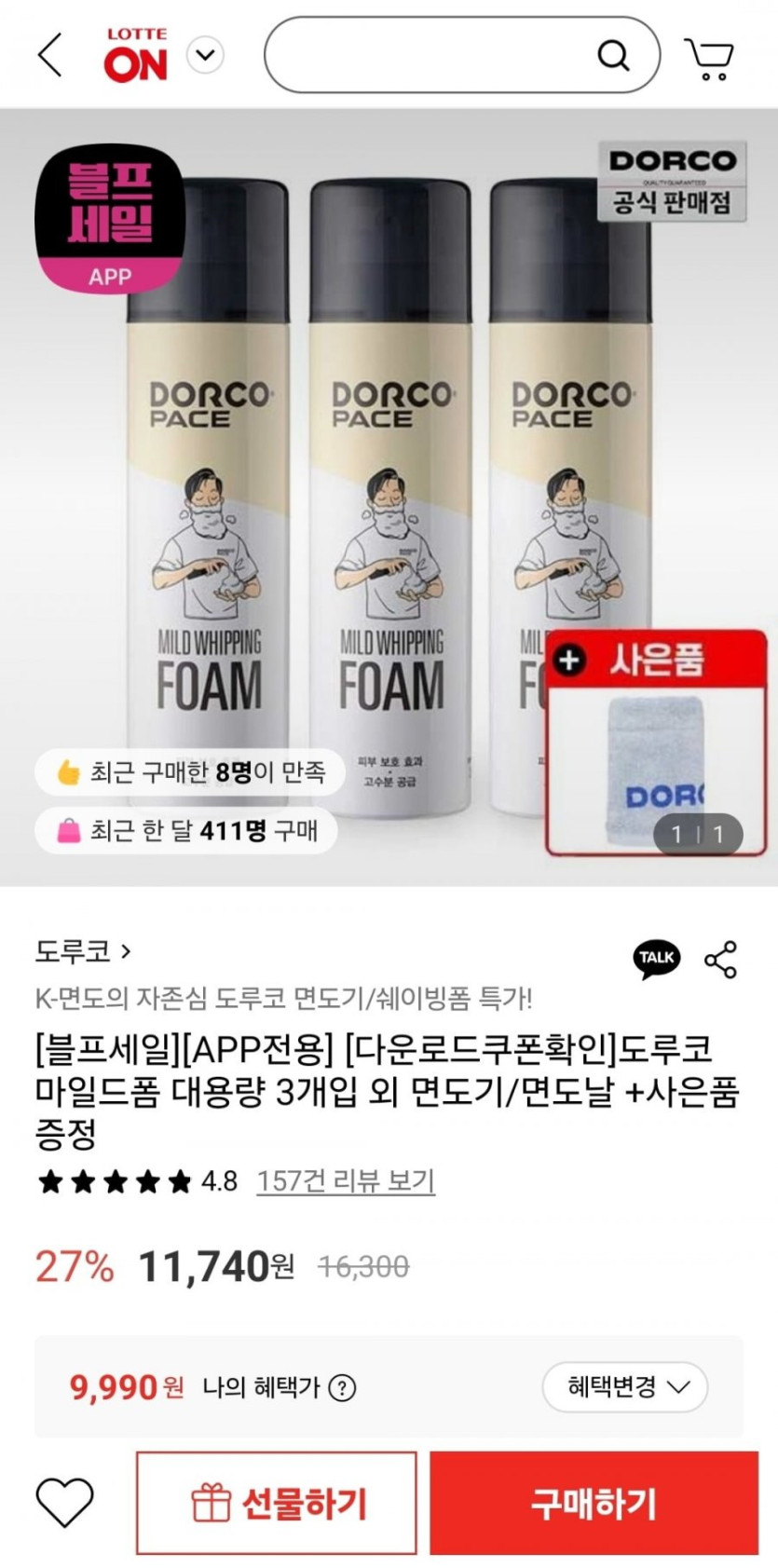Screen dimensions: 778x1568
Task: Expand the dropdown next to Lotte ON logo
Action: point(205,55)
